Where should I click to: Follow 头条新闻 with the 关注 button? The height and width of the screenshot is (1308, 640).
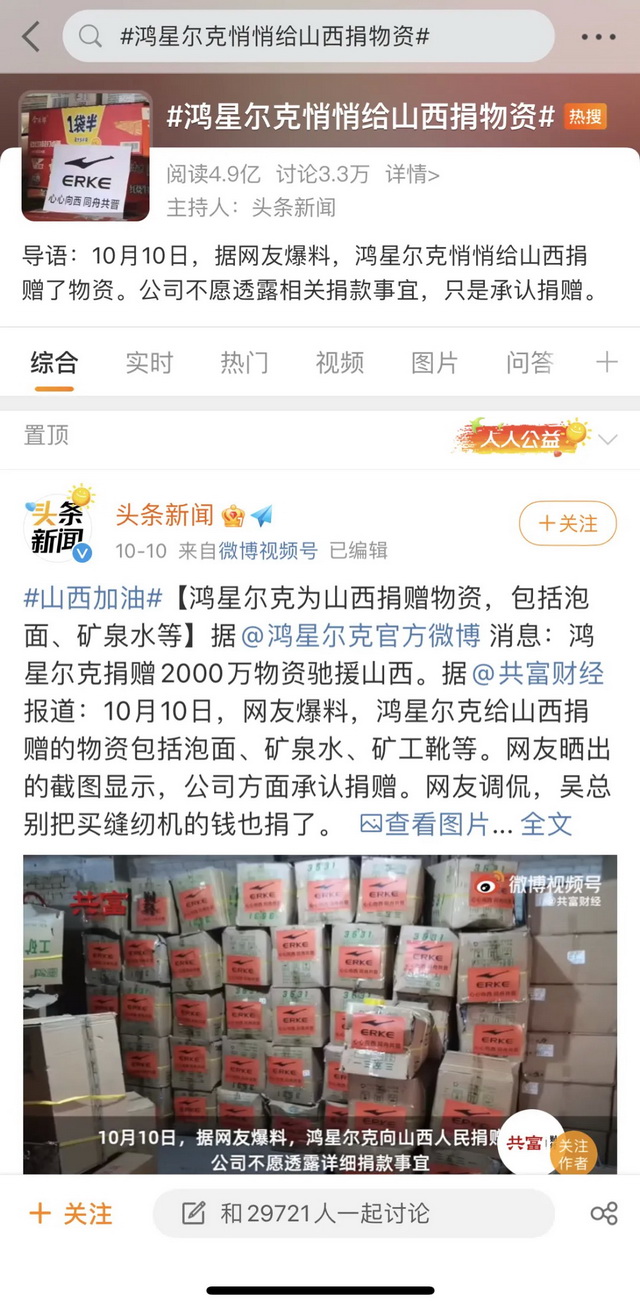click(x=568, y=523)
